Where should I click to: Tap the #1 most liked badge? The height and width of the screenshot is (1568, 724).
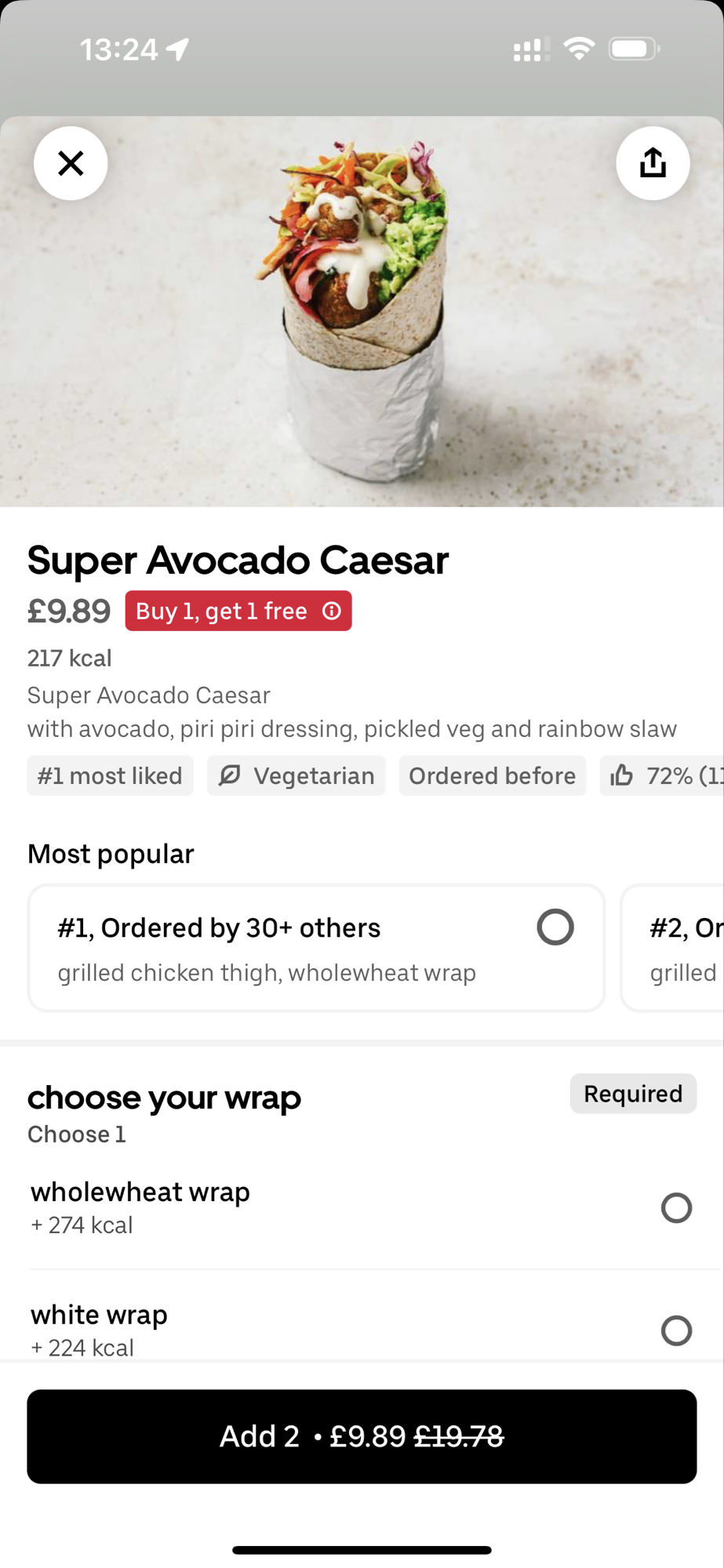click(110, 775)
